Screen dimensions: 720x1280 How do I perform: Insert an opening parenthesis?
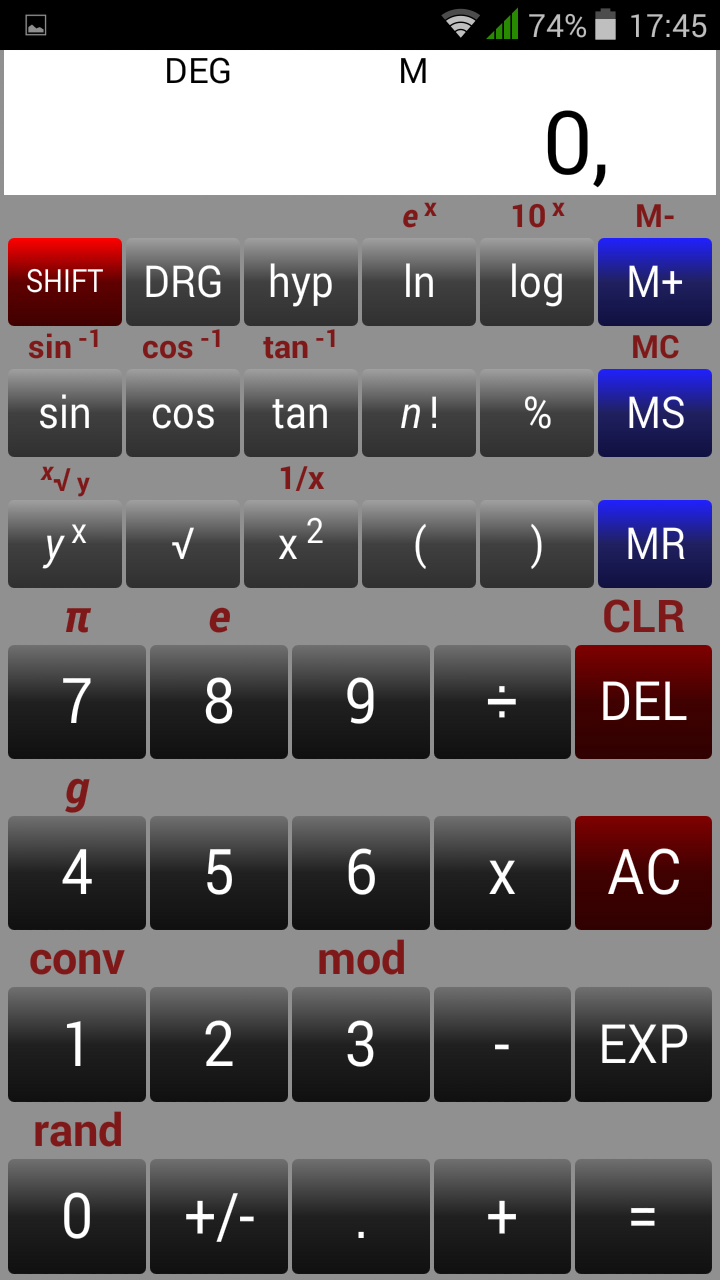click(419, 544)
